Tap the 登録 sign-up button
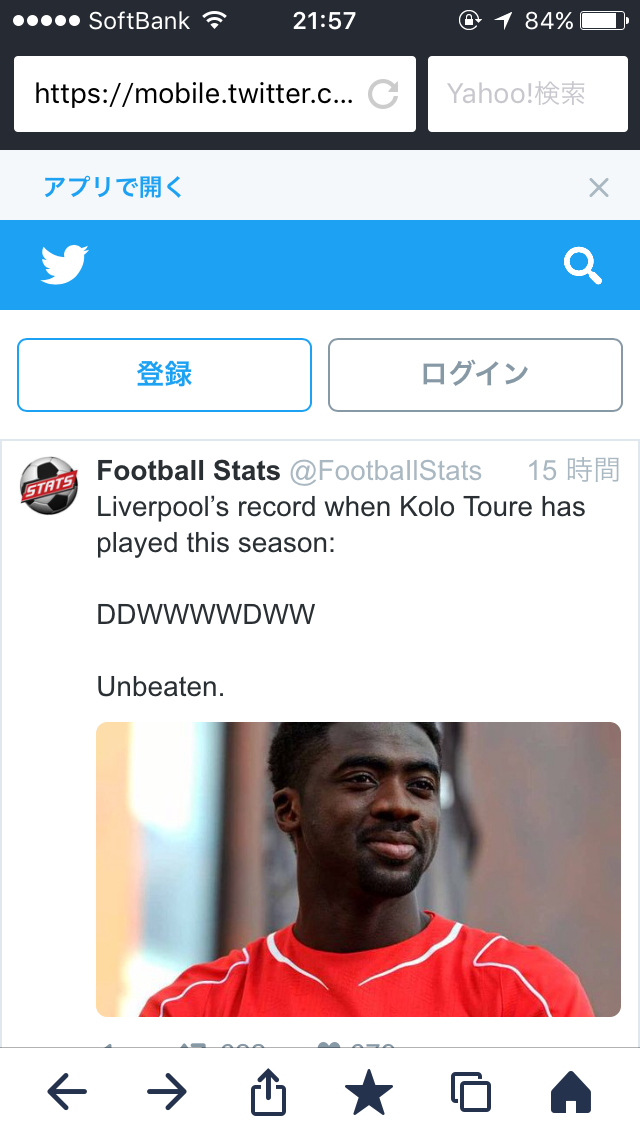The image size is (640, 1136). click(164, 375)
